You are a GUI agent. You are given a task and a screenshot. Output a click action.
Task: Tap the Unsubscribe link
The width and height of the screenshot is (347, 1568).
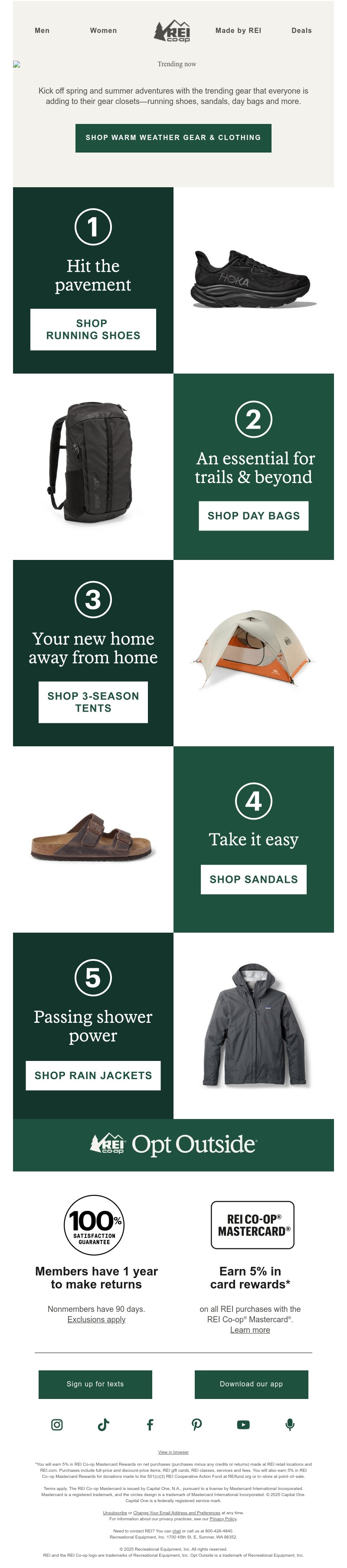(115, 1512)
